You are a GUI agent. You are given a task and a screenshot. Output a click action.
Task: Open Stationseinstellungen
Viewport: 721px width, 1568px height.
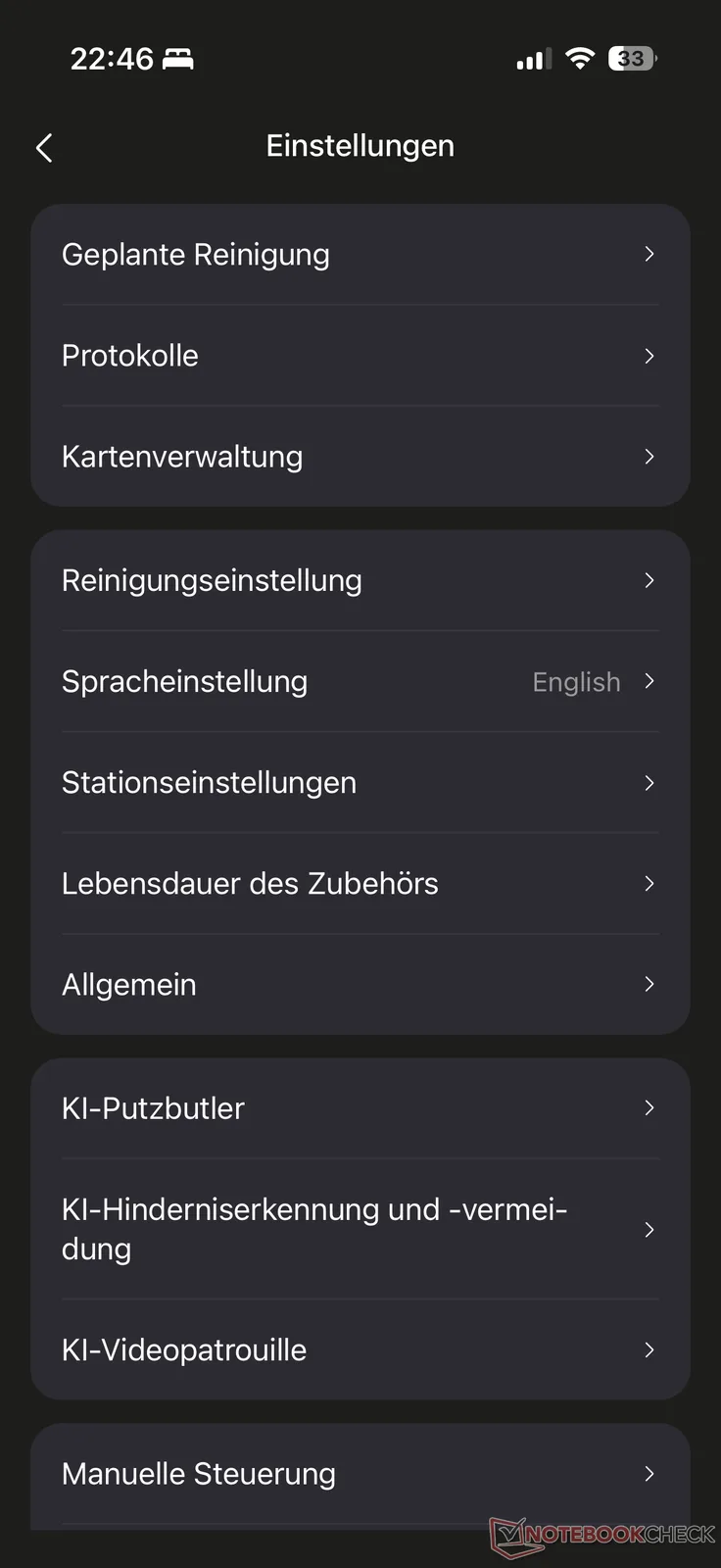click(360, 782)
